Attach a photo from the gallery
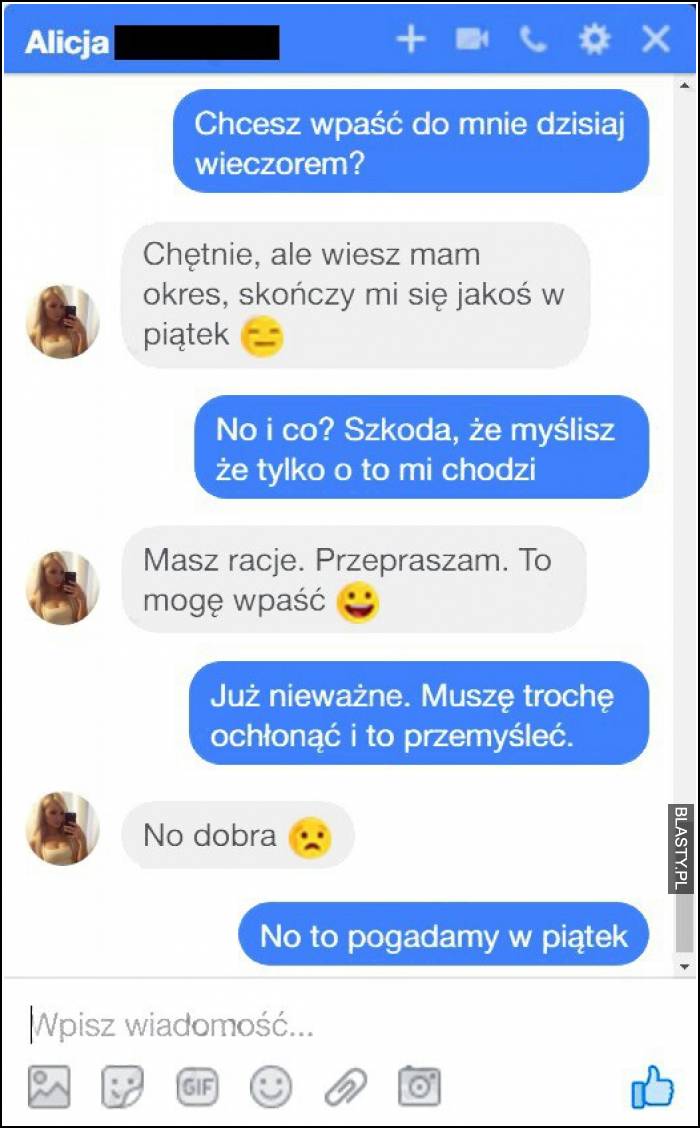The height and width of the screenshot is (1128, 700). [x=49, y=1087]
